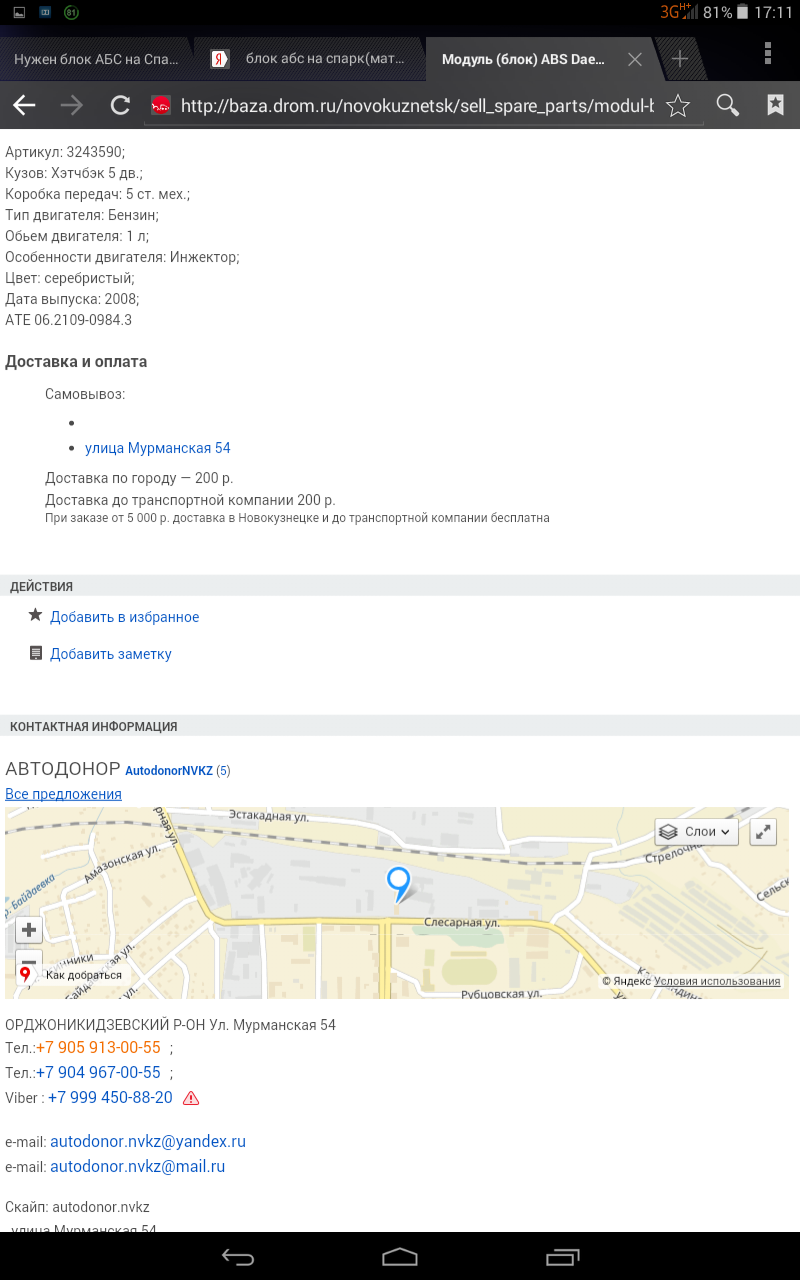The height and width of the screenshot is (1280, 800).
Task: Tap the URL address bar
Action: [x=415, y=105]
